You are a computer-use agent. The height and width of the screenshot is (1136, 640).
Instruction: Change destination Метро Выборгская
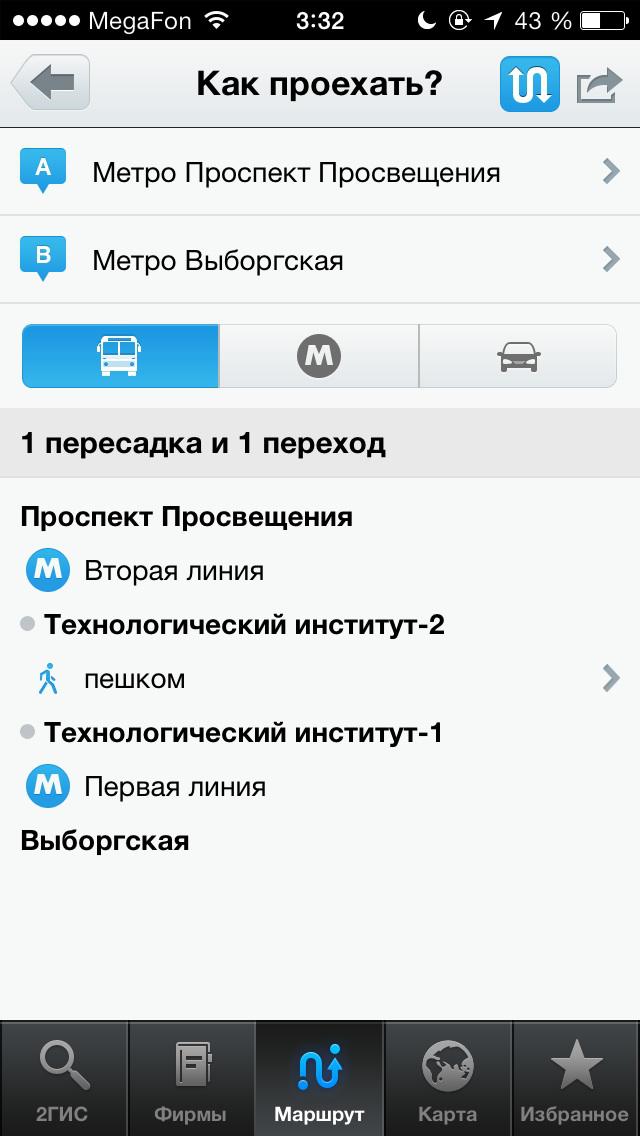[320, 259]
